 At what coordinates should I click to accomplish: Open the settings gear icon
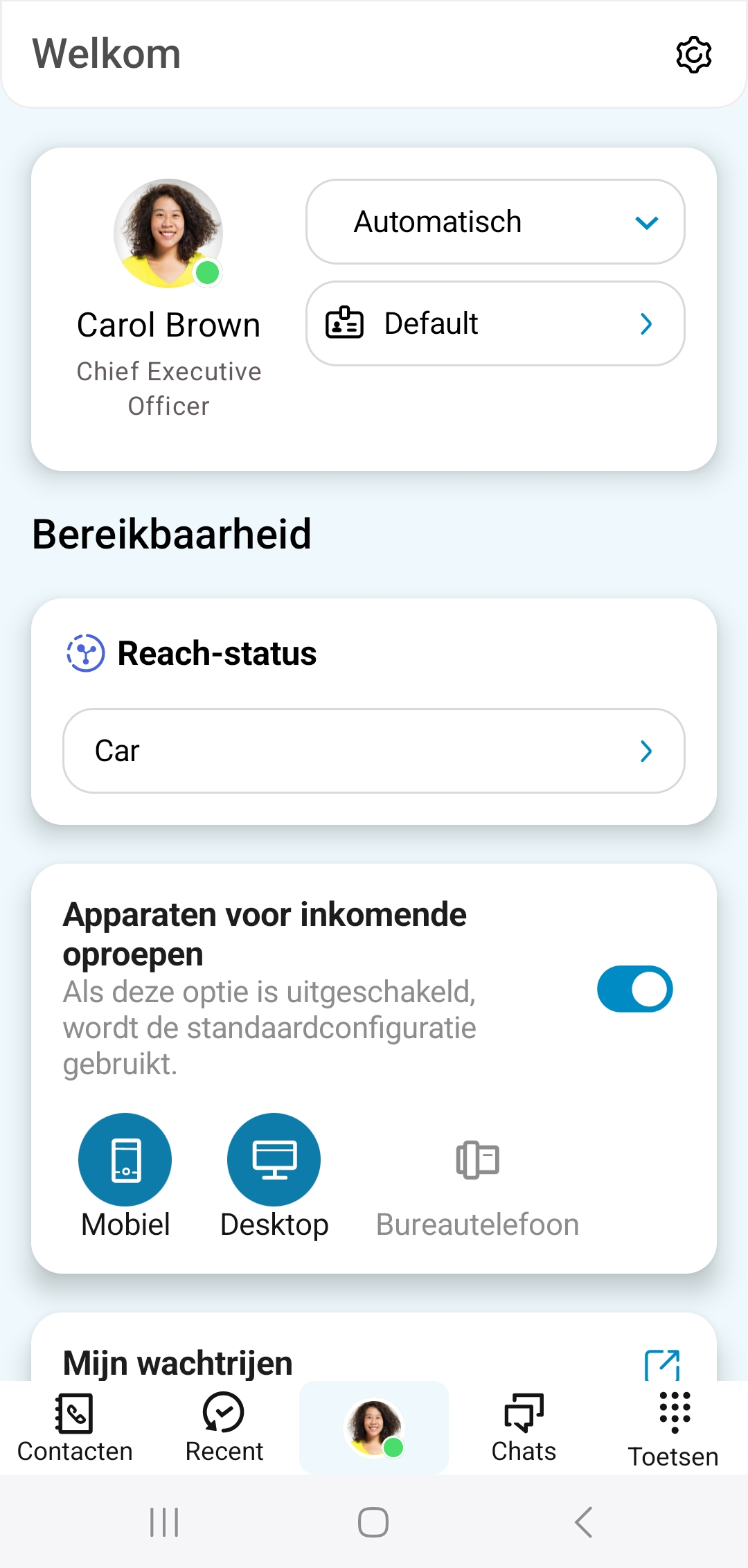[x=693, y=55]
